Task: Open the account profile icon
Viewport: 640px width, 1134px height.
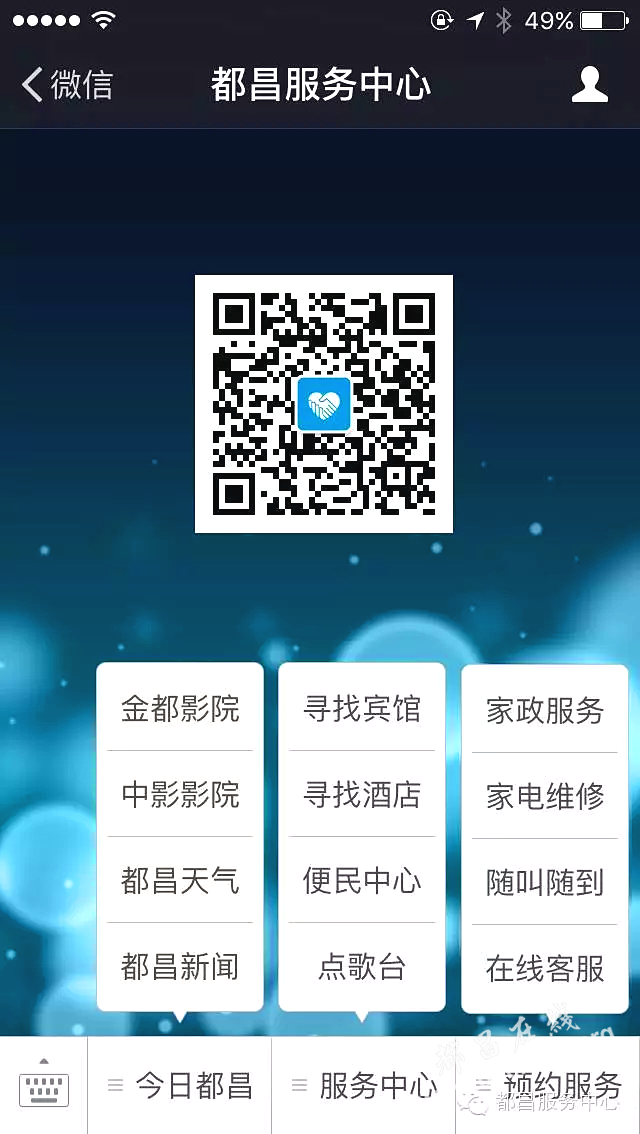Action: (x=589, y=85)
